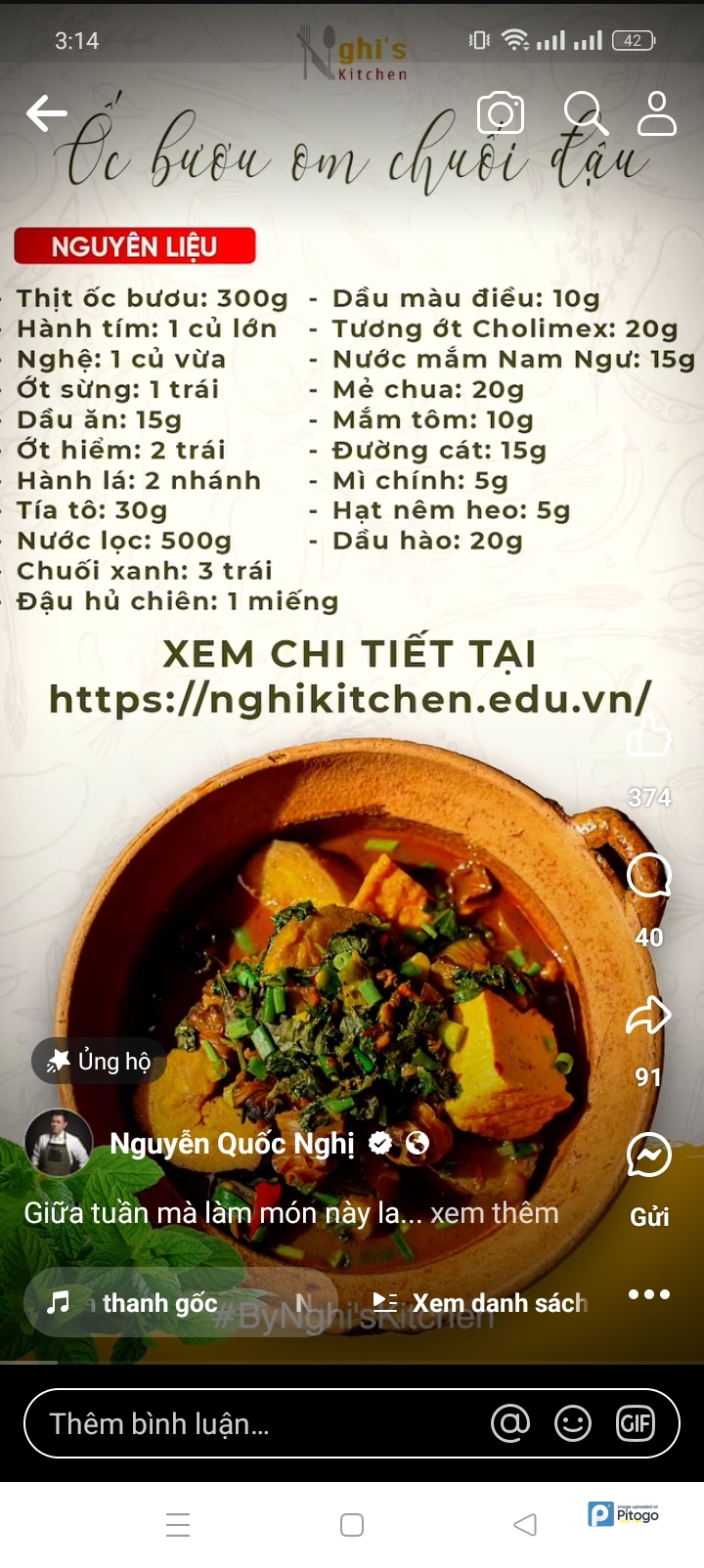Open the comments bubble
Screen dimensions: 704x1568
[648, 876]
